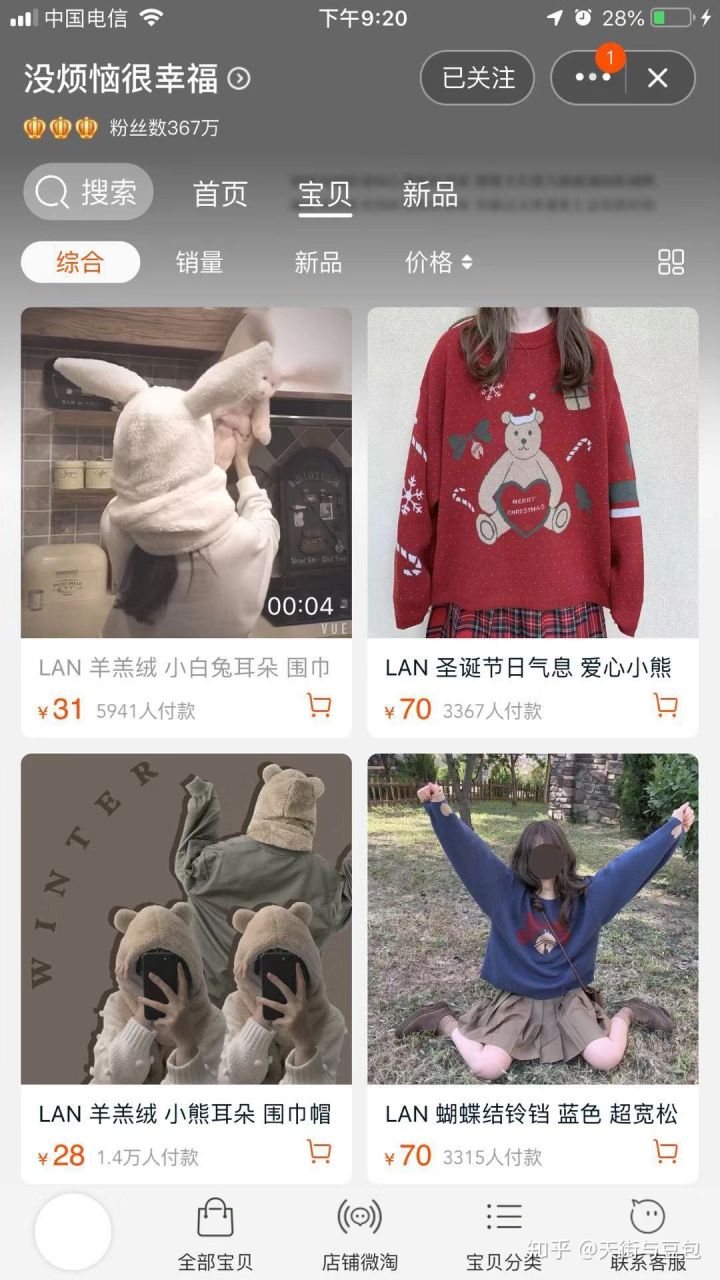
Task: Unfollow the store via 已关注 toggle
Action: pos(477,79)
